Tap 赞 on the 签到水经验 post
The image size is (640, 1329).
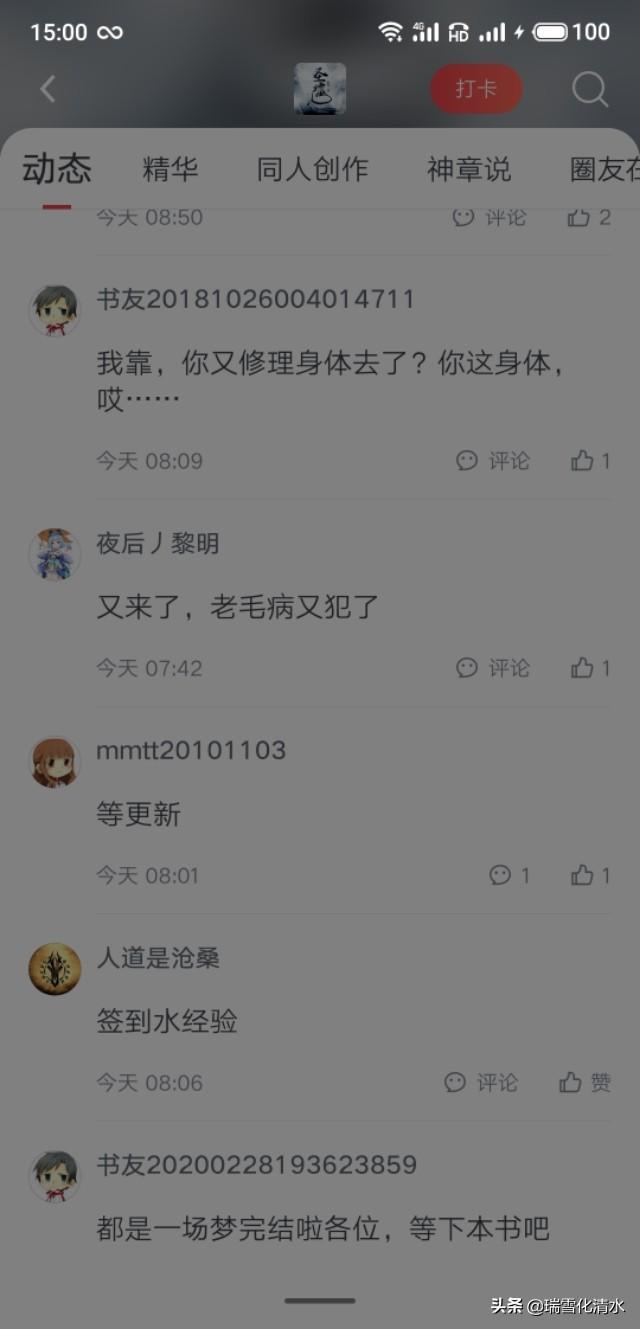pyautogui.click(x=585, y=1083)
